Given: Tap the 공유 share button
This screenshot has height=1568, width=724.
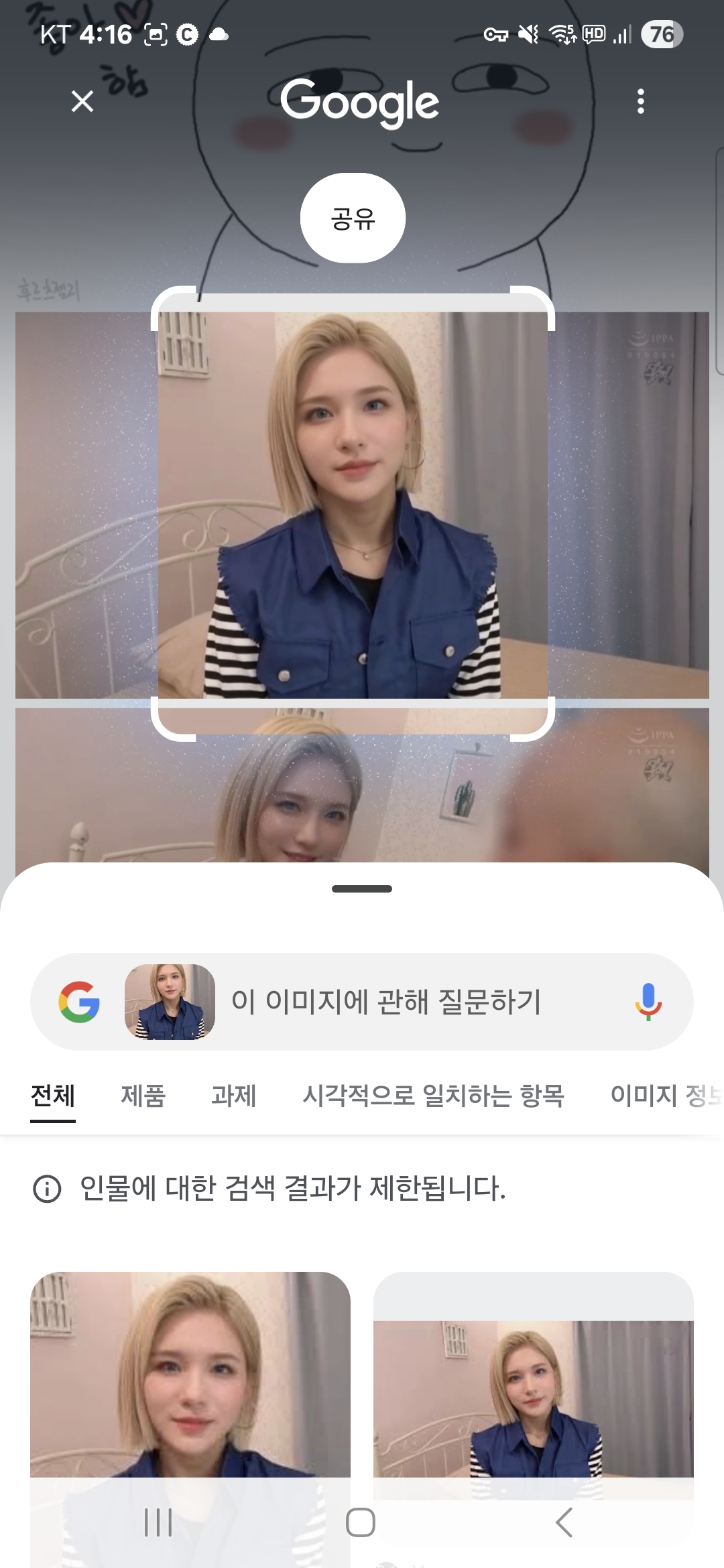Looking at the screenshot, I should (353, 218).
